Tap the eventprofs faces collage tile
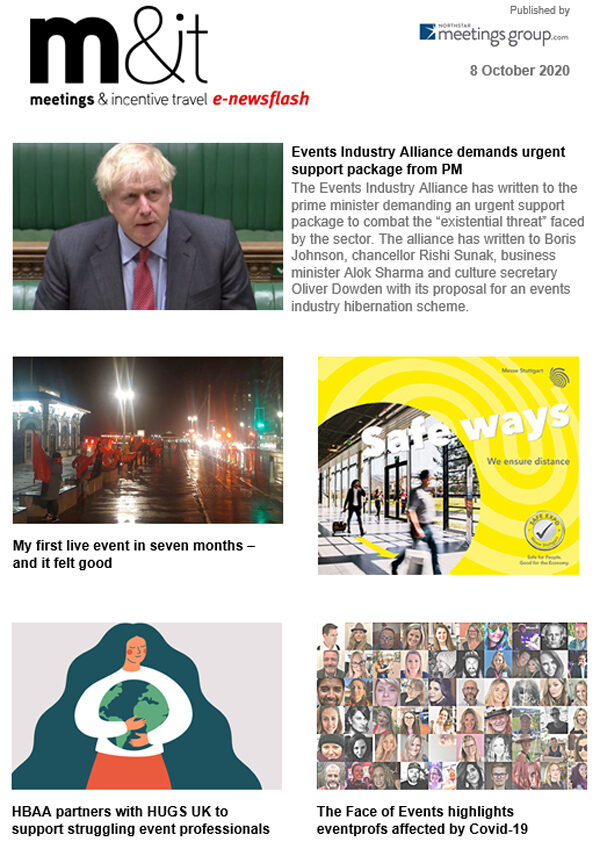 tap(452, 706)
